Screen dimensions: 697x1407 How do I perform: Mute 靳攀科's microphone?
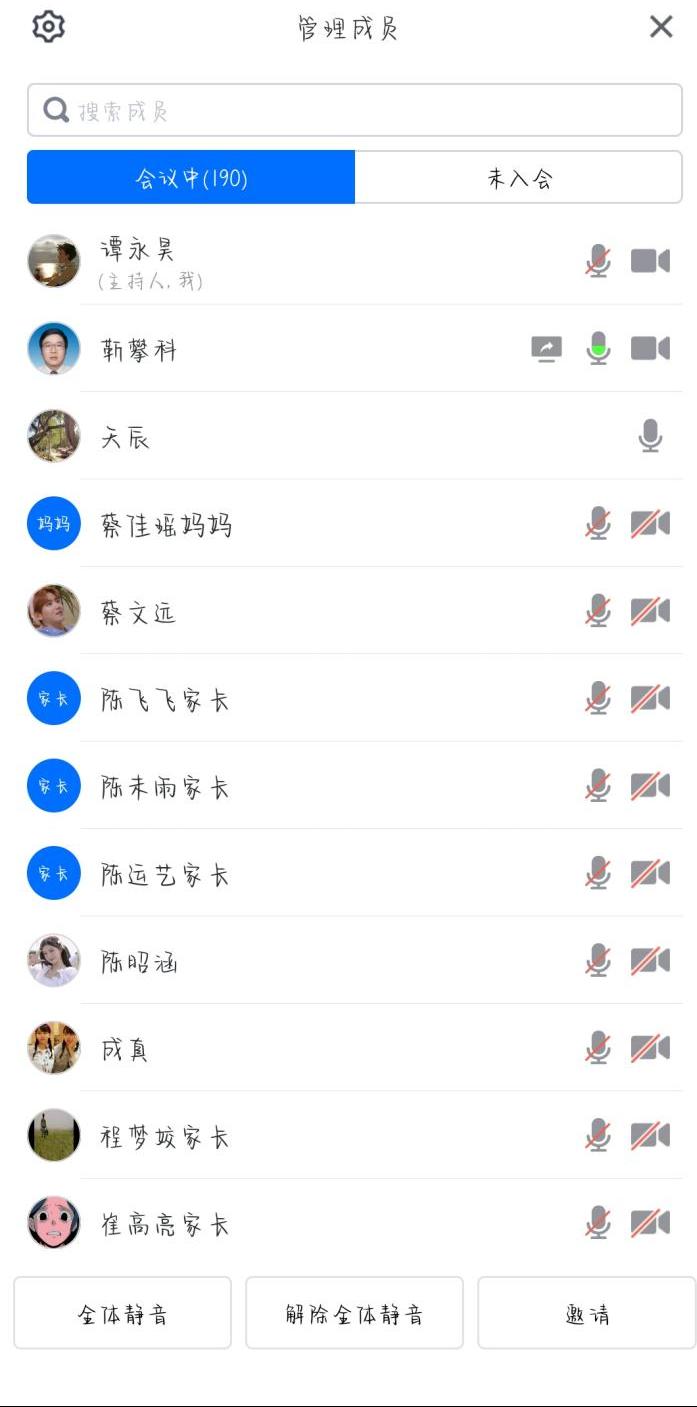click(x=598, y=349)
